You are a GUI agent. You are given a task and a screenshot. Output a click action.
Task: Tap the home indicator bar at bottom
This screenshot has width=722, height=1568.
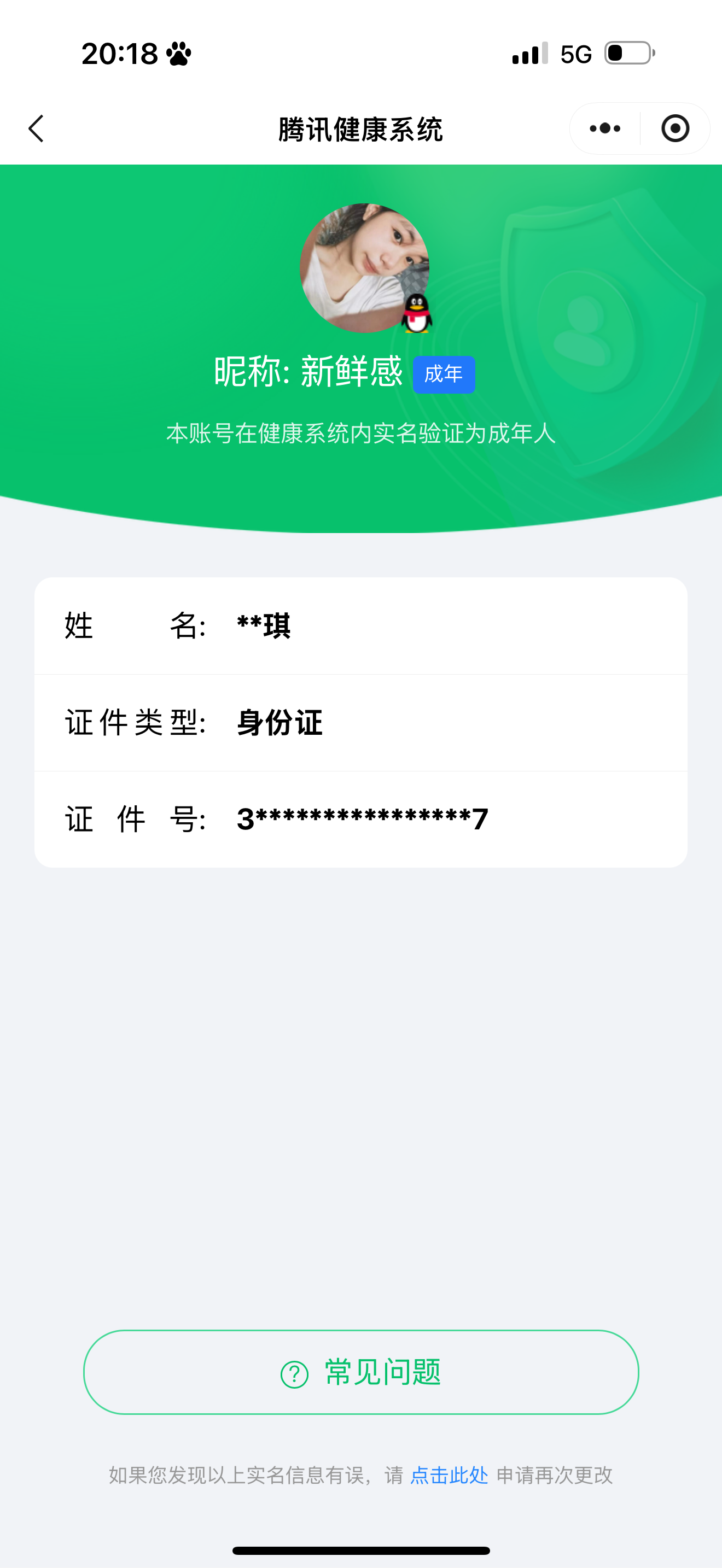coord(360,1550)
